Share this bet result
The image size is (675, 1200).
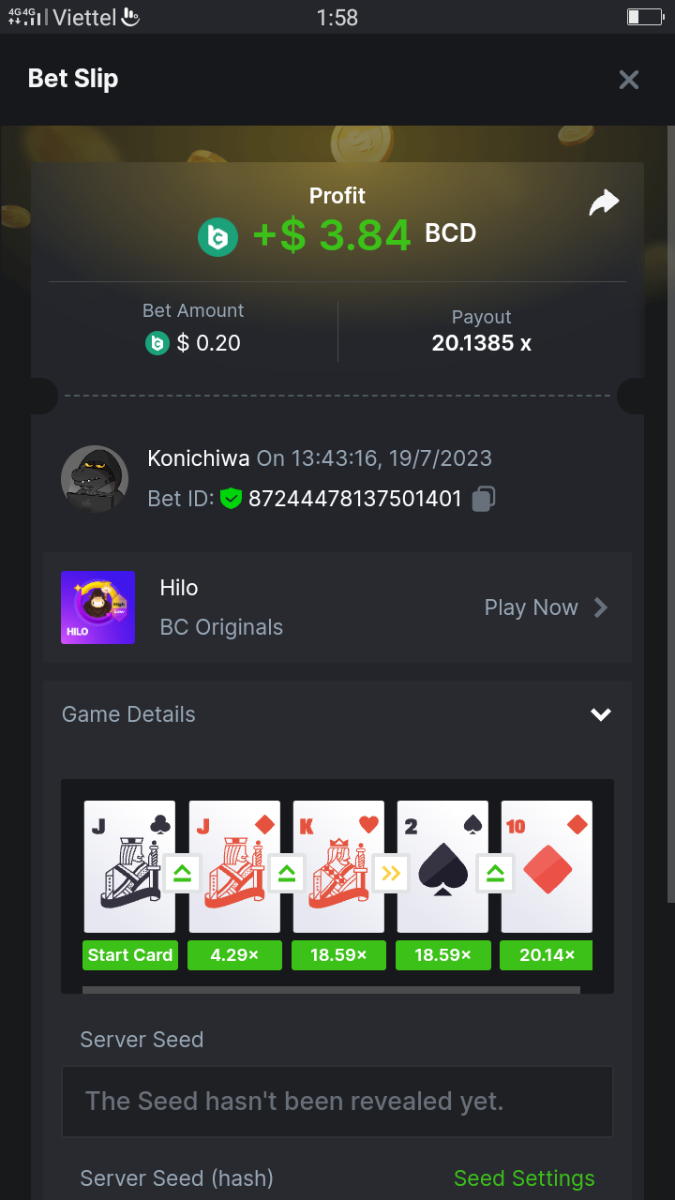603,203
